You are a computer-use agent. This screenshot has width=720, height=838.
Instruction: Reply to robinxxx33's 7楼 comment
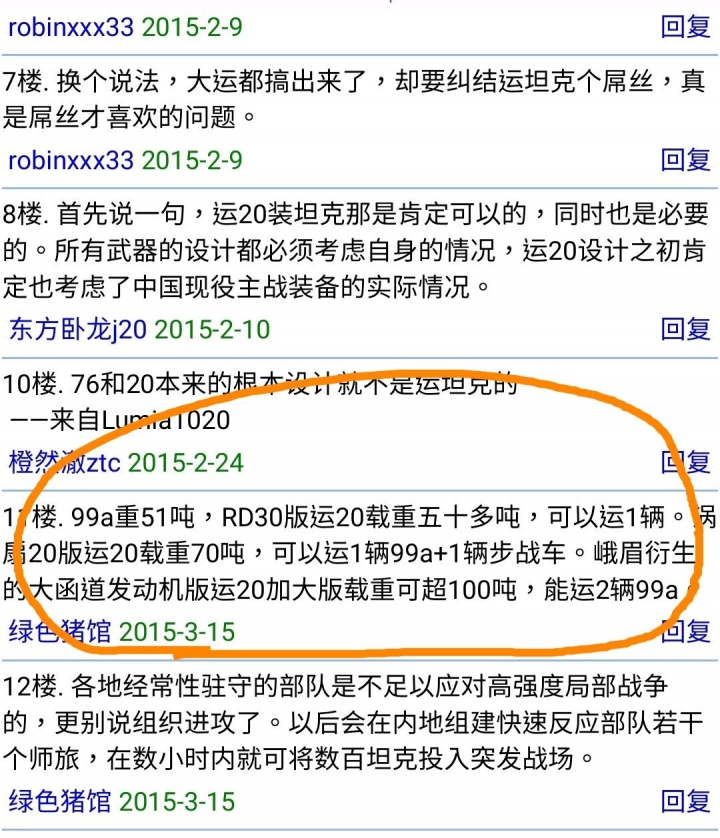pyautogui.click(x=685, y=160)
